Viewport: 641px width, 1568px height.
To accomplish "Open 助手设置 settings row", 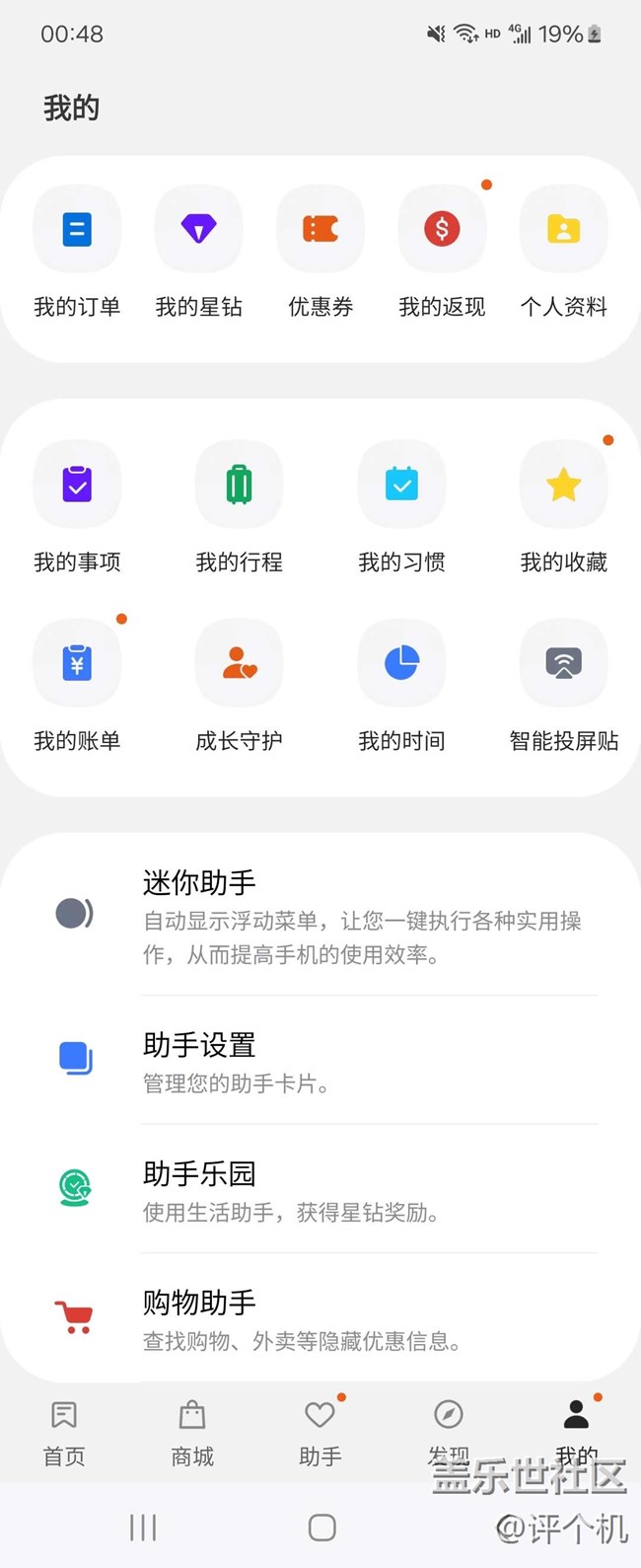I will pyautogui.click(x=320, y=1061).
